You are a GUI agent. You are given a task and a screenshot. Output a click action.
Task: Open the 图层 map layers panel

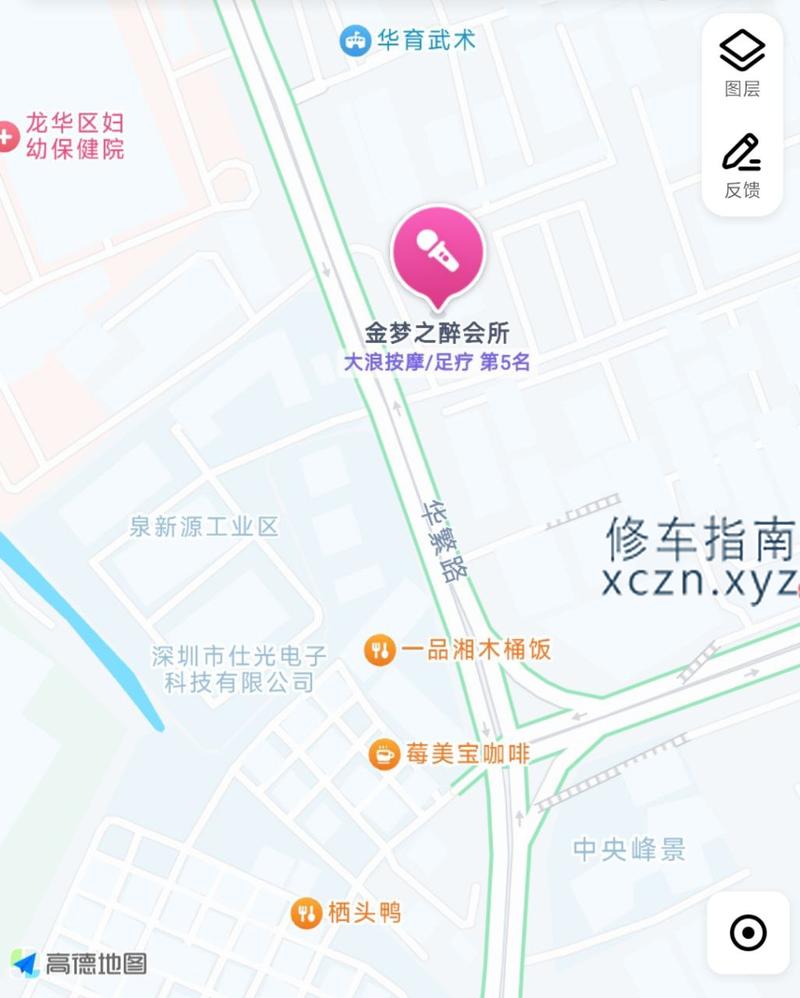click(x=742, y=62)
